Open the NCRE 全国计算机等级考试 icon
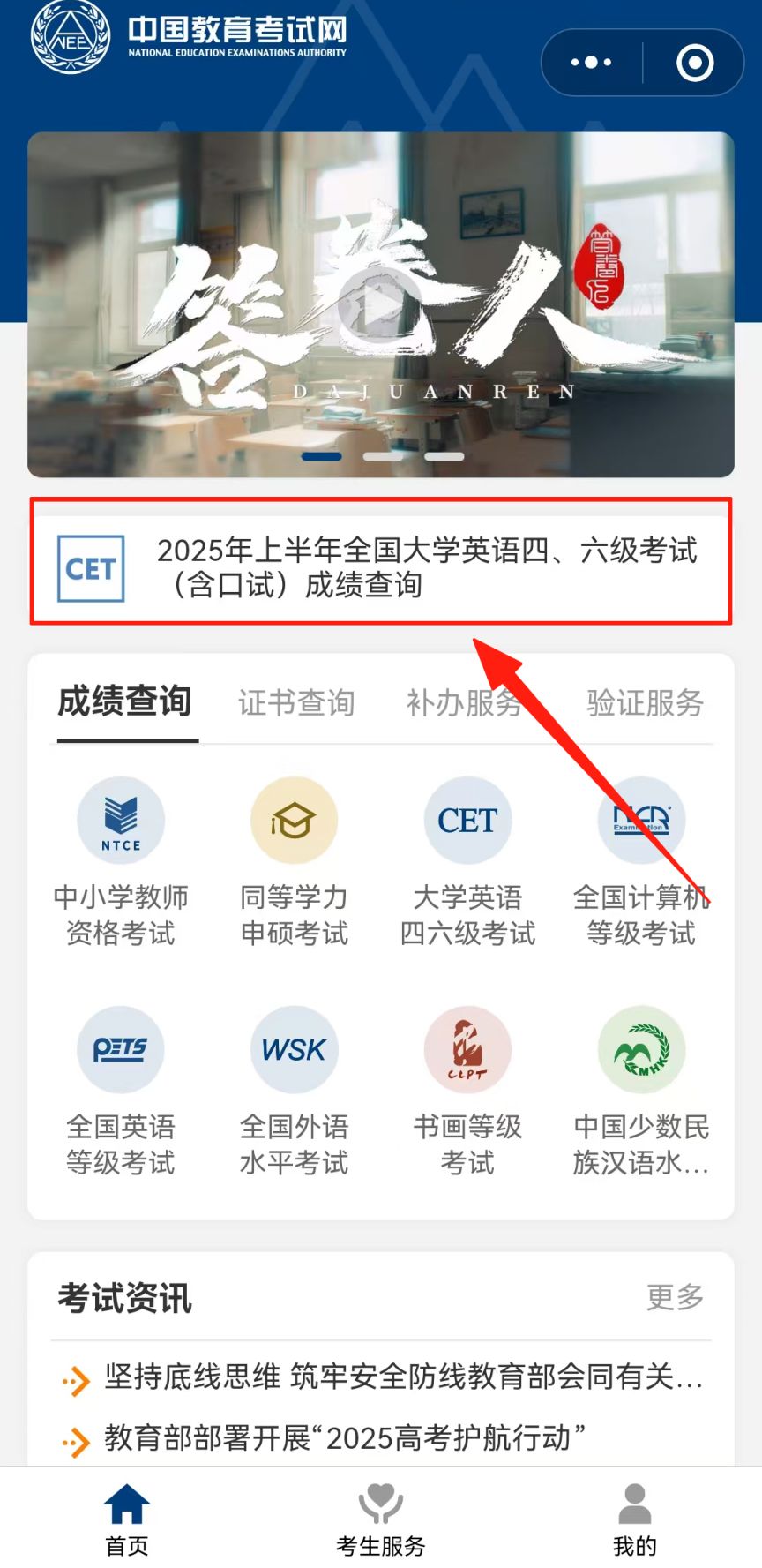The height and width of the screenshot is (1568, 762). click(640, 819)
